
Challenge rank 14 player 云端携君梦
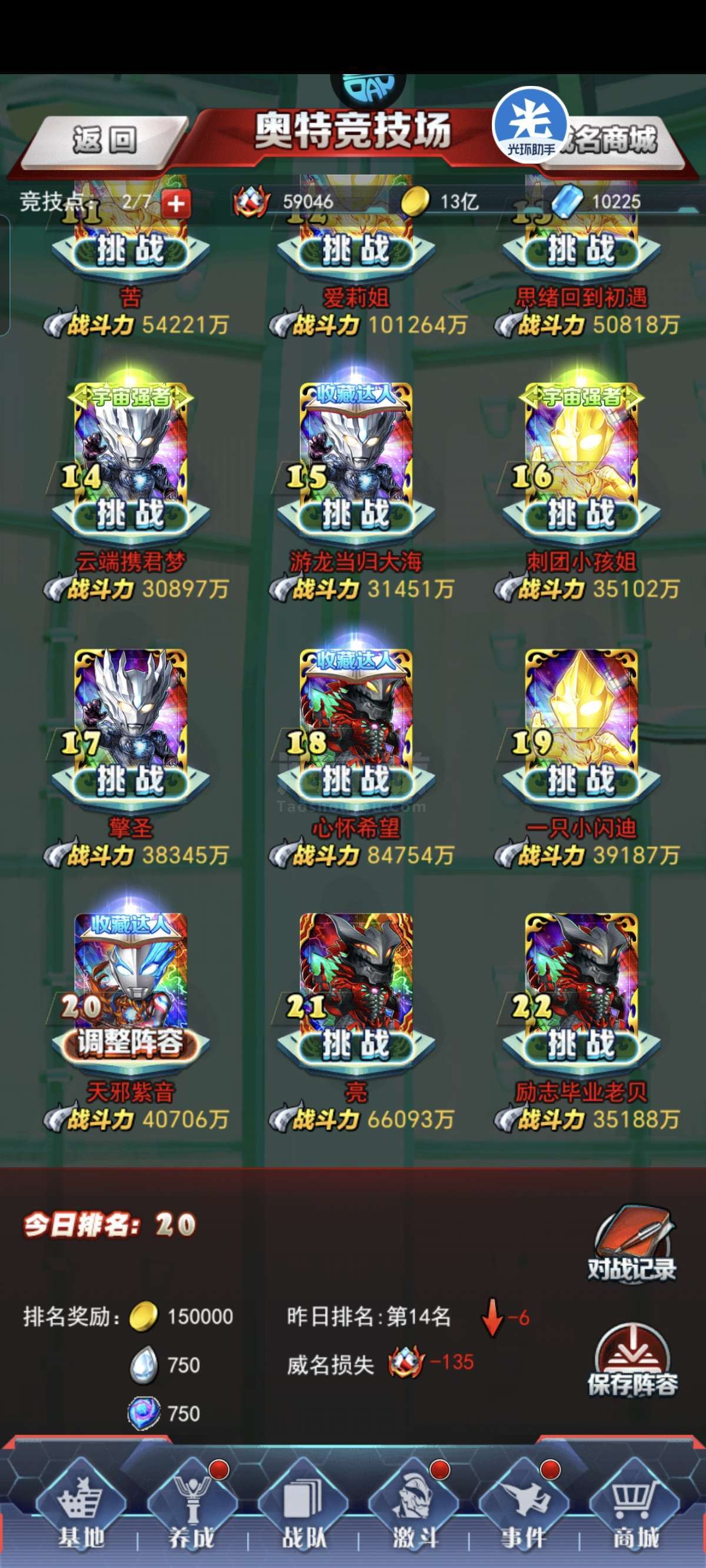click(x=130, y=514)
